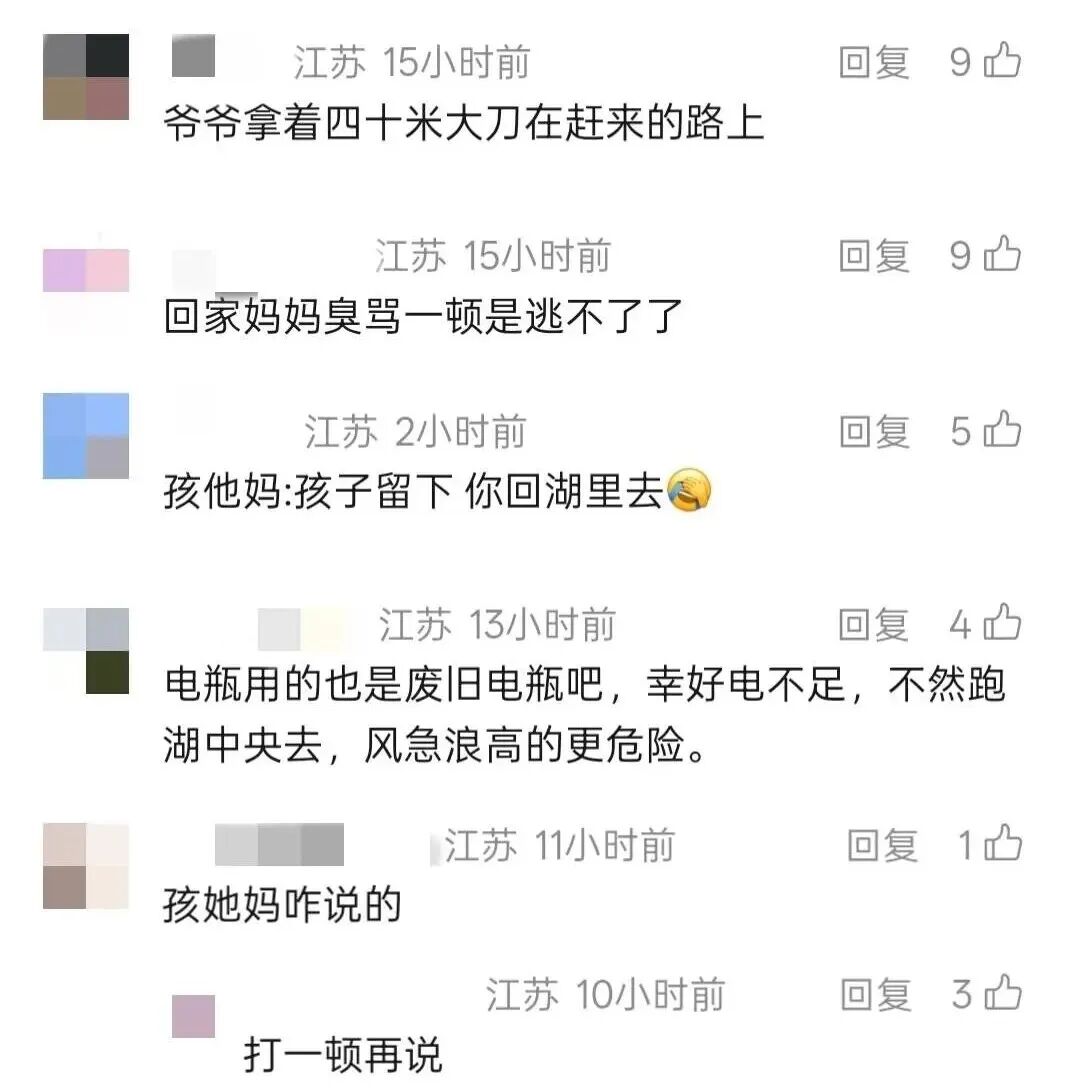Like the 孩她妈咋说的 comment
Image resolution: width=1080 pixels, height=1089 pixels.
(1003, 846)
